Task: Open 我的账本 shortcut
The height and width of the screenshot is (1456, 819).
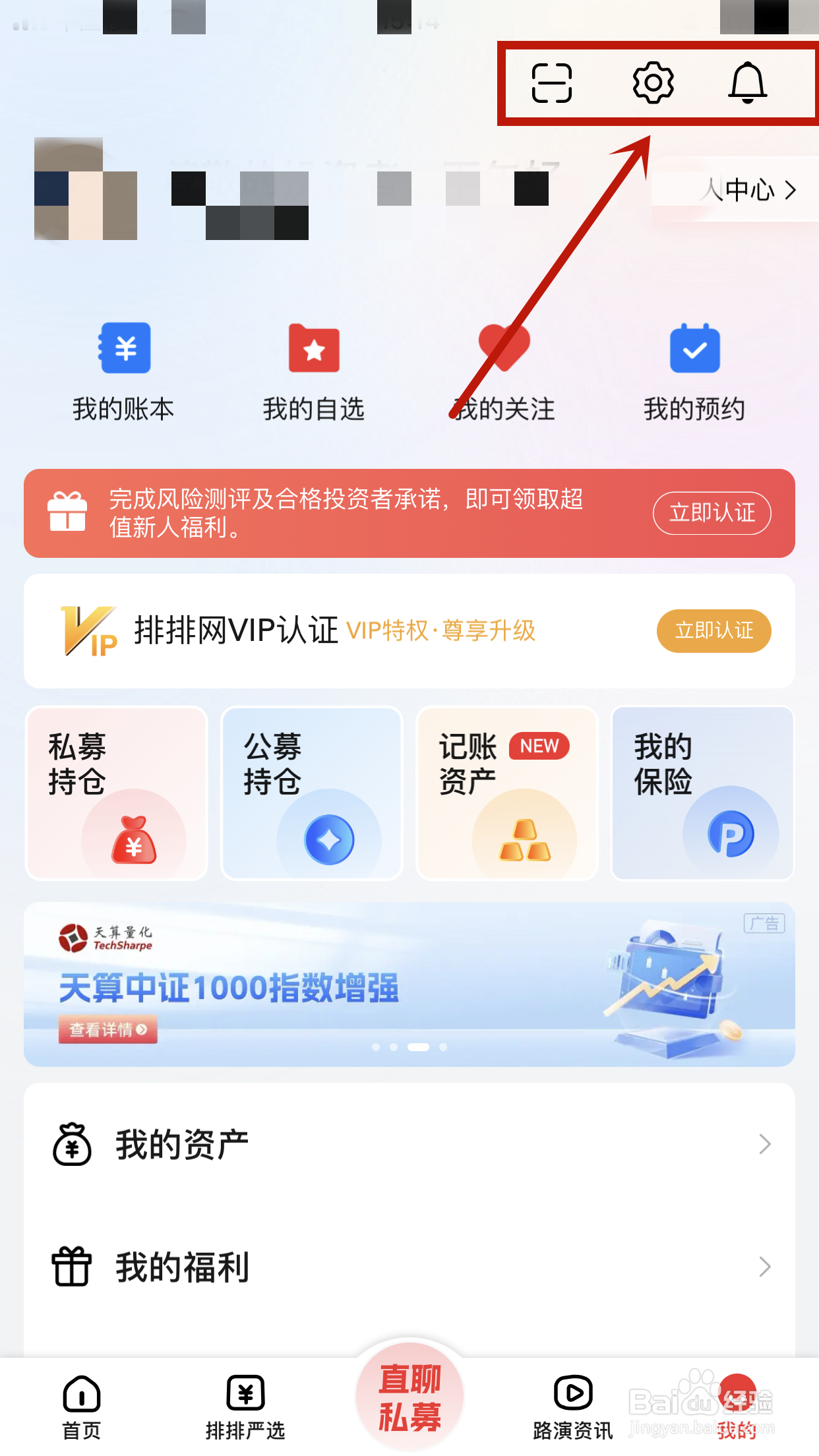Action: 124,373
